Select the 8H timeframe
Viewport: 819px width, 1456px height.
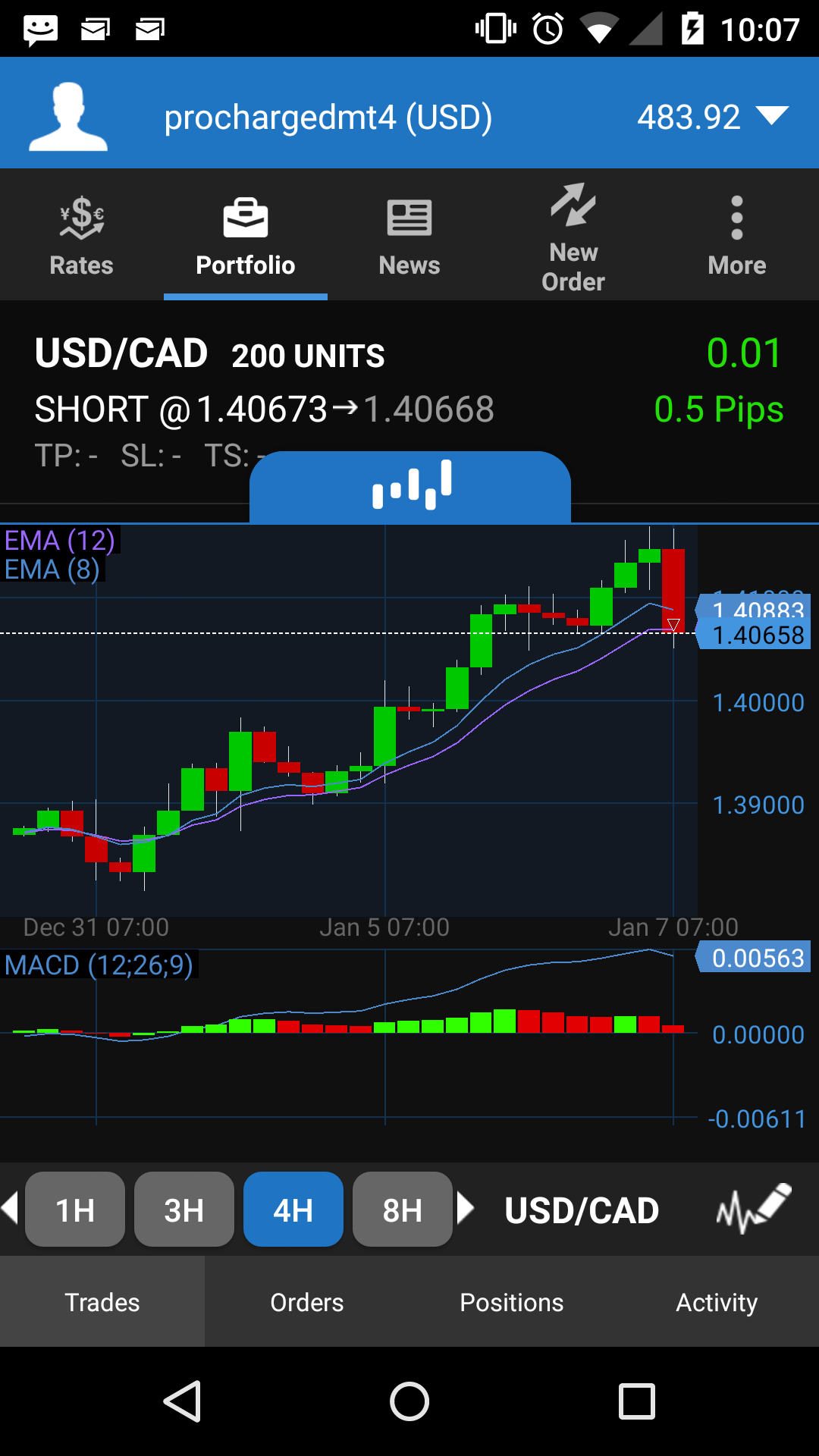403,1210
